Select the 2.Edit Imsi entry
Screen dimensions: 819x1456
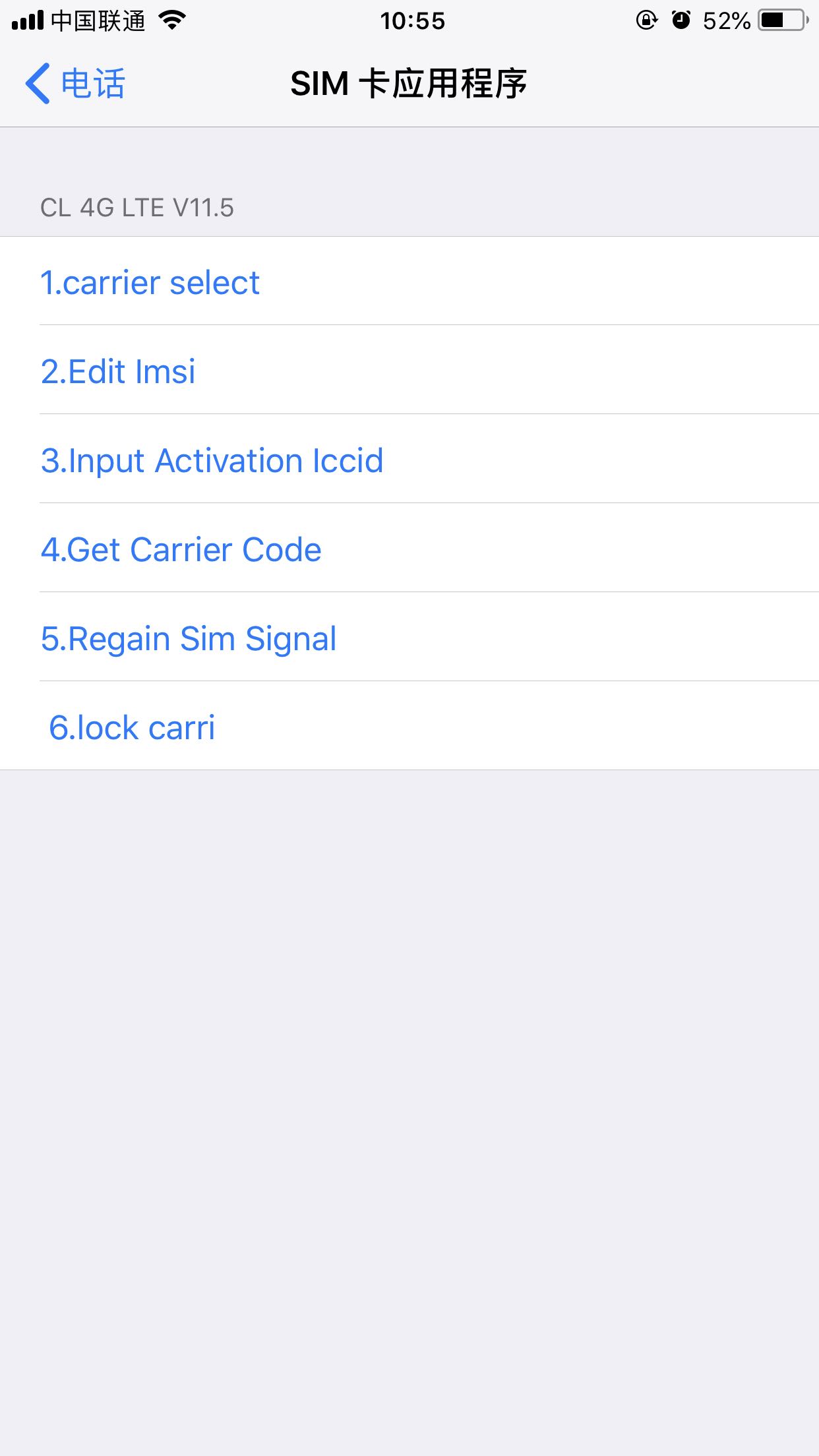[409, 370]
